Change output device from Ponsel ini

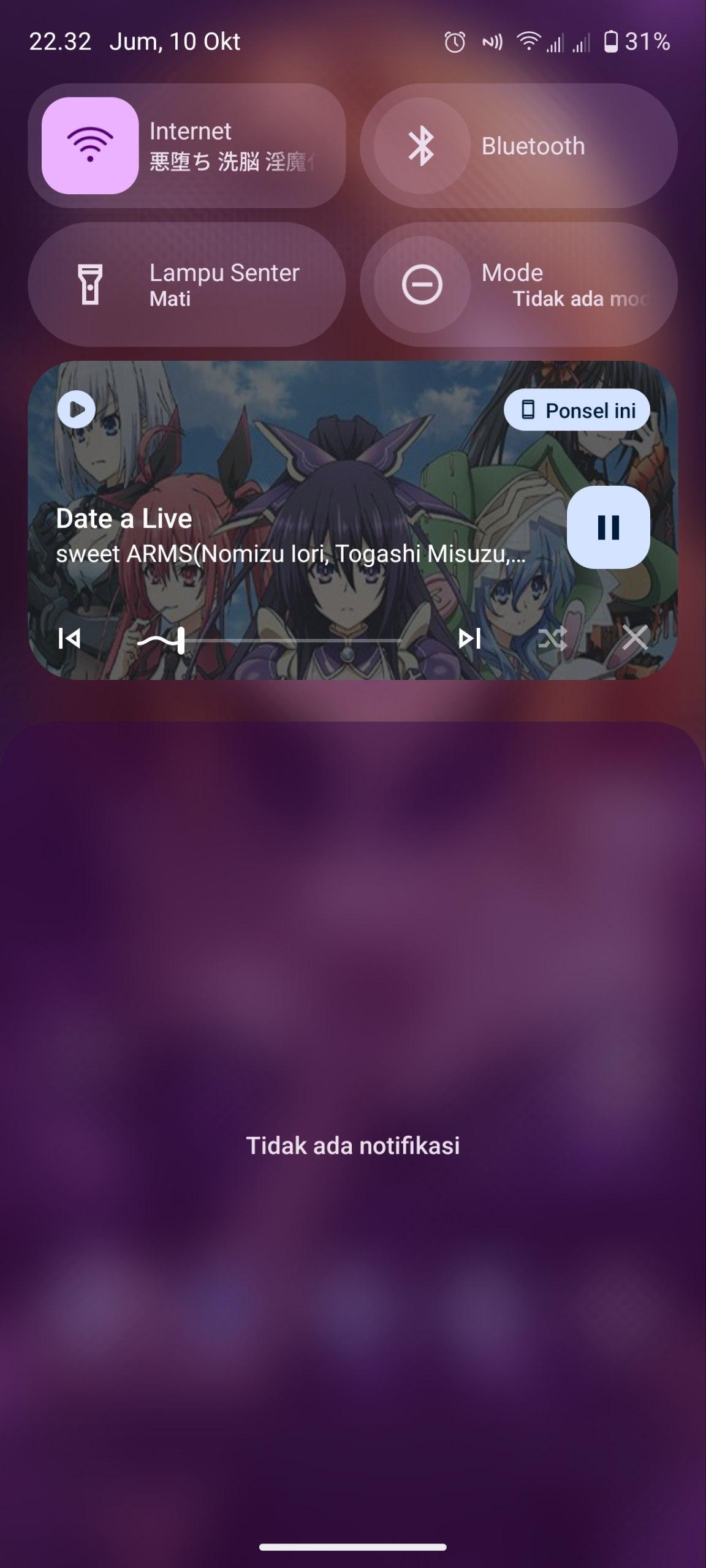(577, 410)
